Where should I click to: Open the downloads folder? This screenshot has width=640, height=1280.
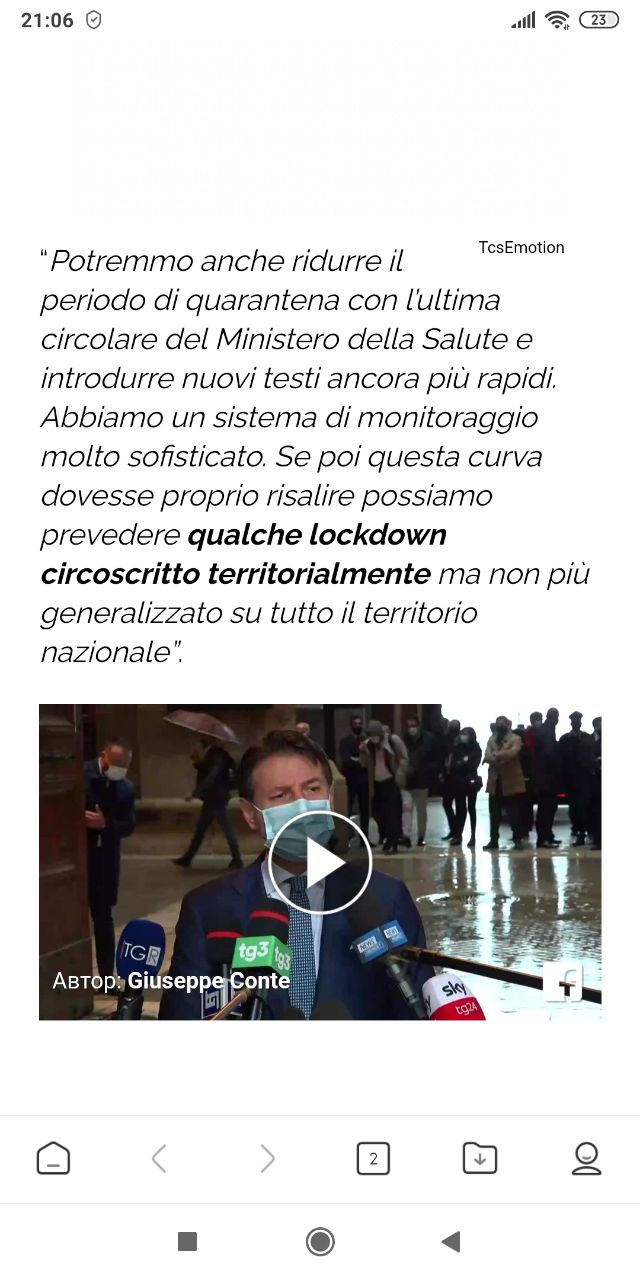(480, 1159)
